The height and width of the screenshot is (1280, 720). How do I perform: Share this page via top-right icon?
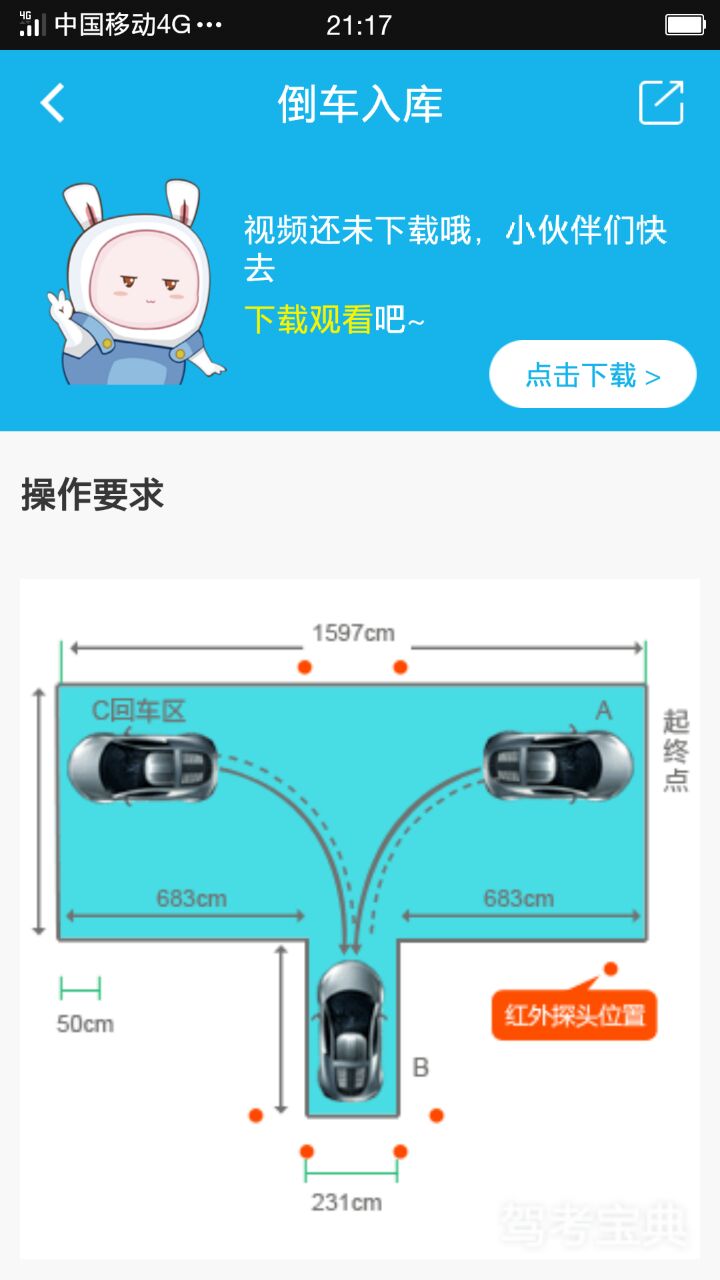(x=661, y=102)
